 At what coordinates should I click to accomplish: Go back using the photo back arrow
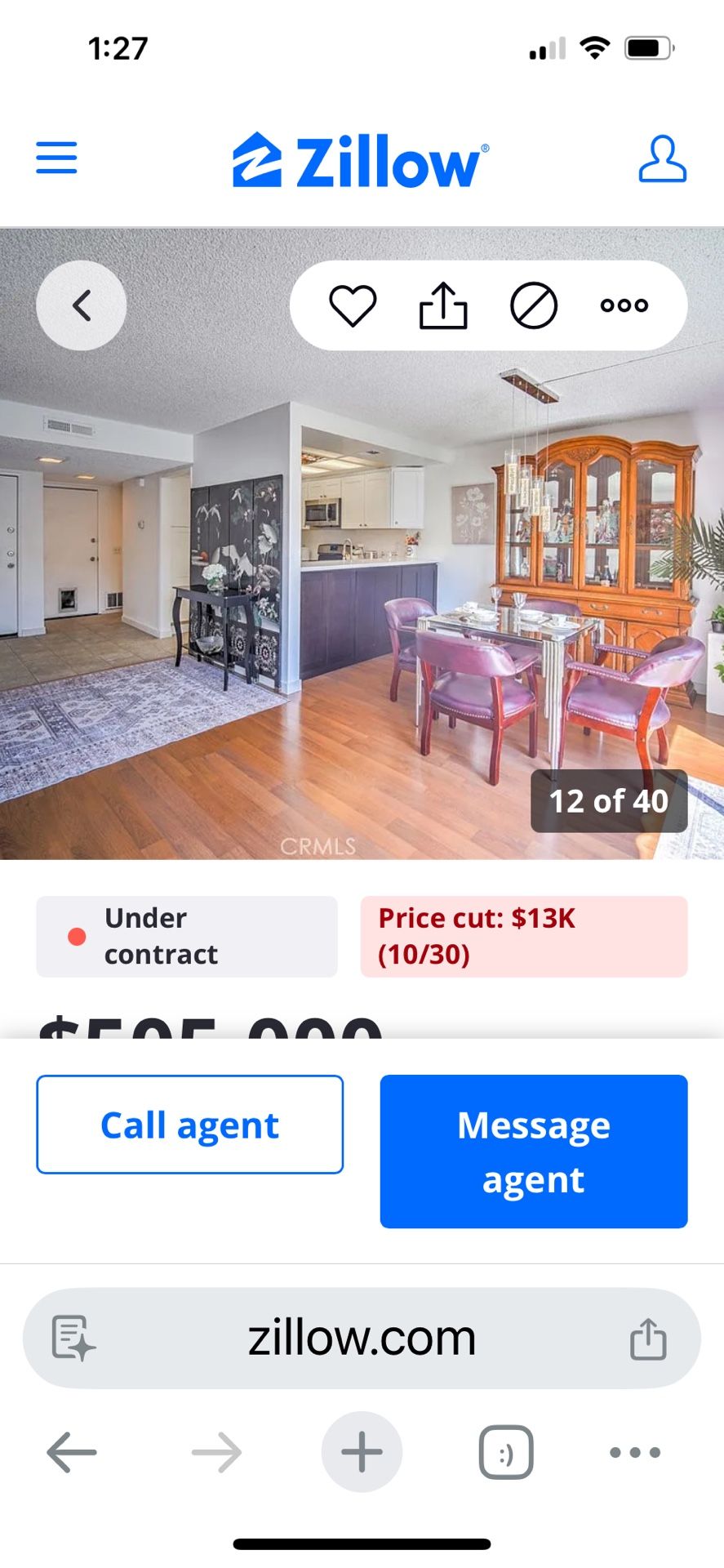82,306
